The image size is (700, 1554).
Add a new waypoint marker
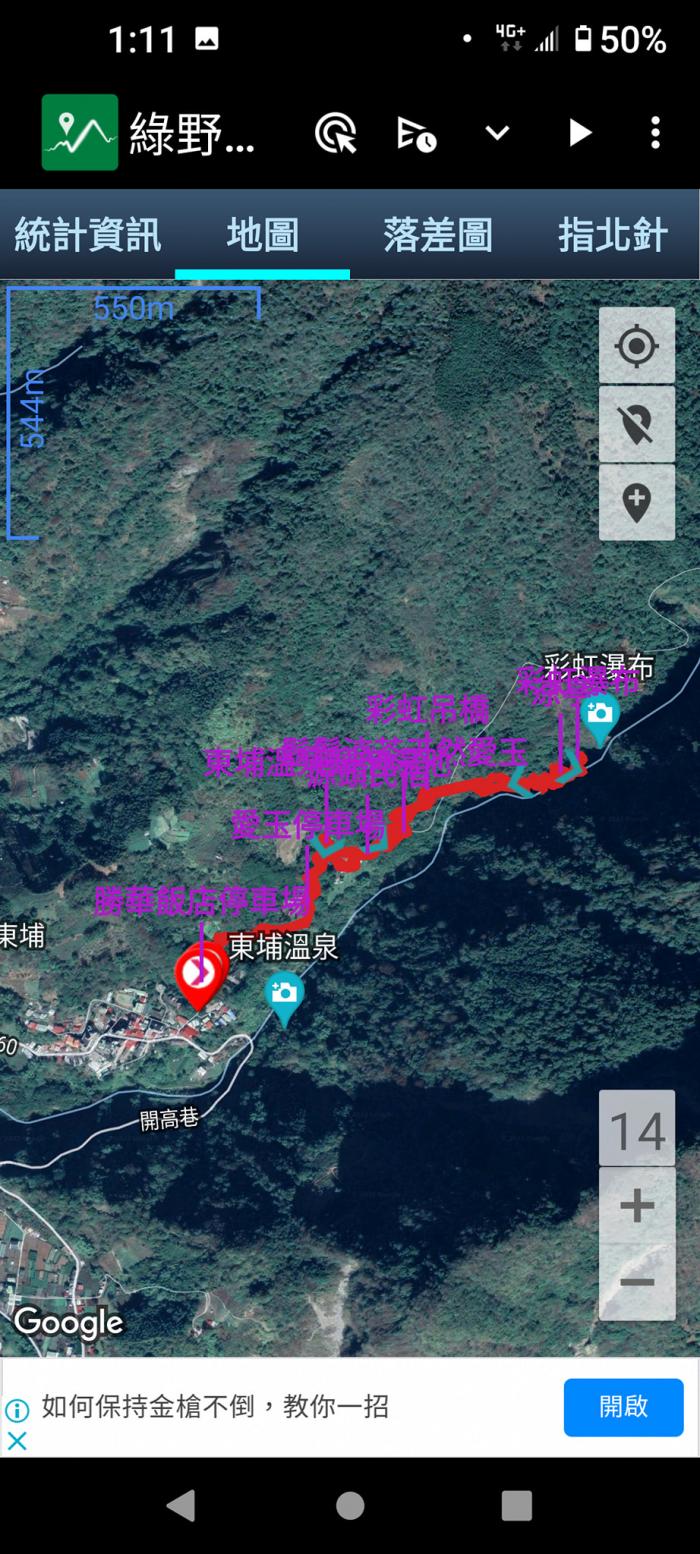[637, 502]
